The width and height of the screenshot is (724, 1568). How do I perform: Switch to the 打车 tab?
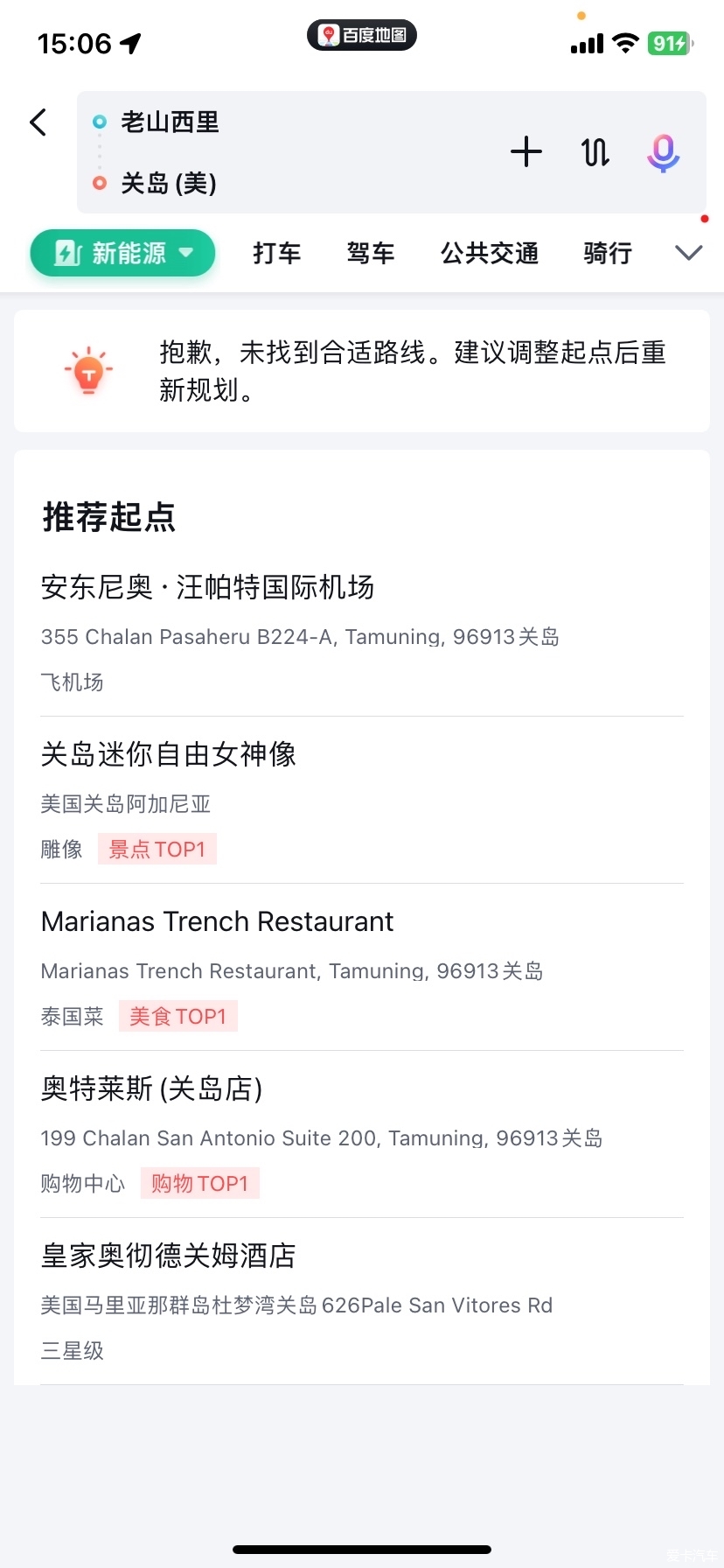point(277,254)
